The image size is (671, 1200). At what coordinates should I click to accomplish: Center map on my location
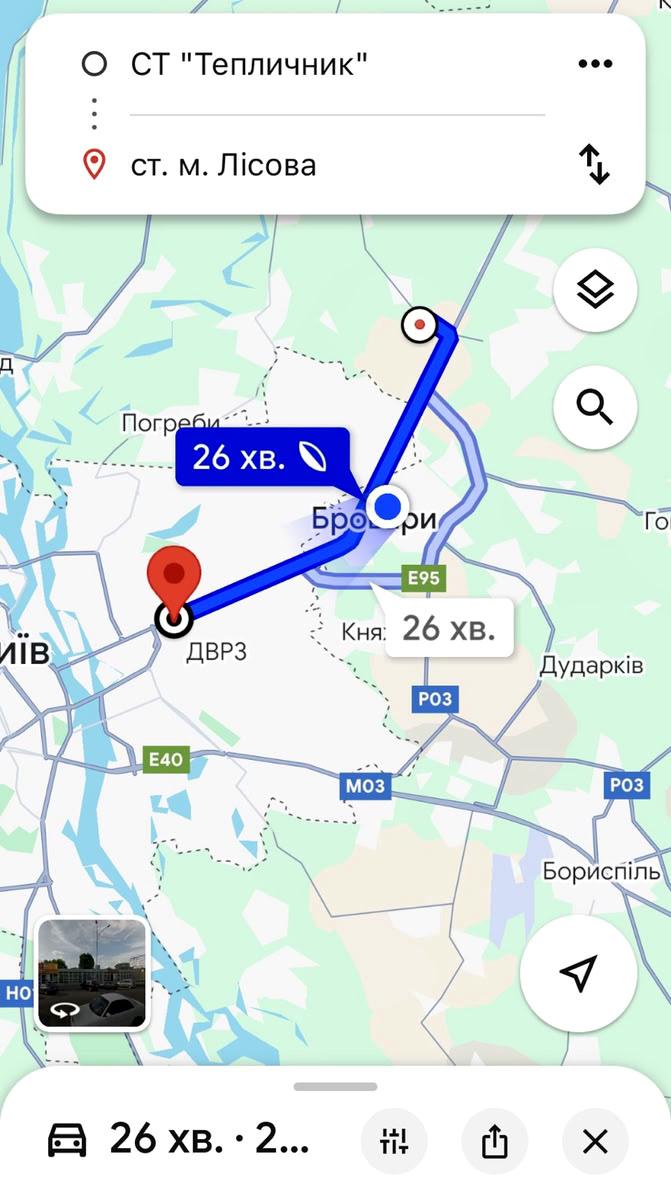pos(578,973)
